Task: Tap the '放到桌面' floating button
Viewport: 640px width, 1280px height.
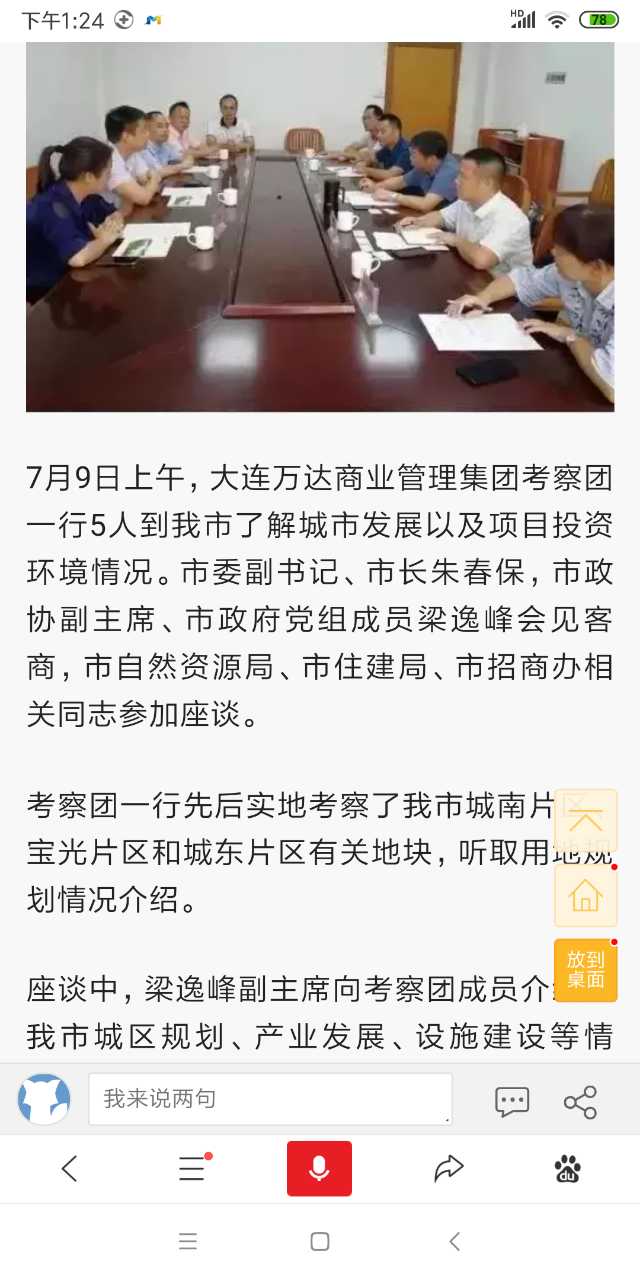Action: click(x=586, y=970)
